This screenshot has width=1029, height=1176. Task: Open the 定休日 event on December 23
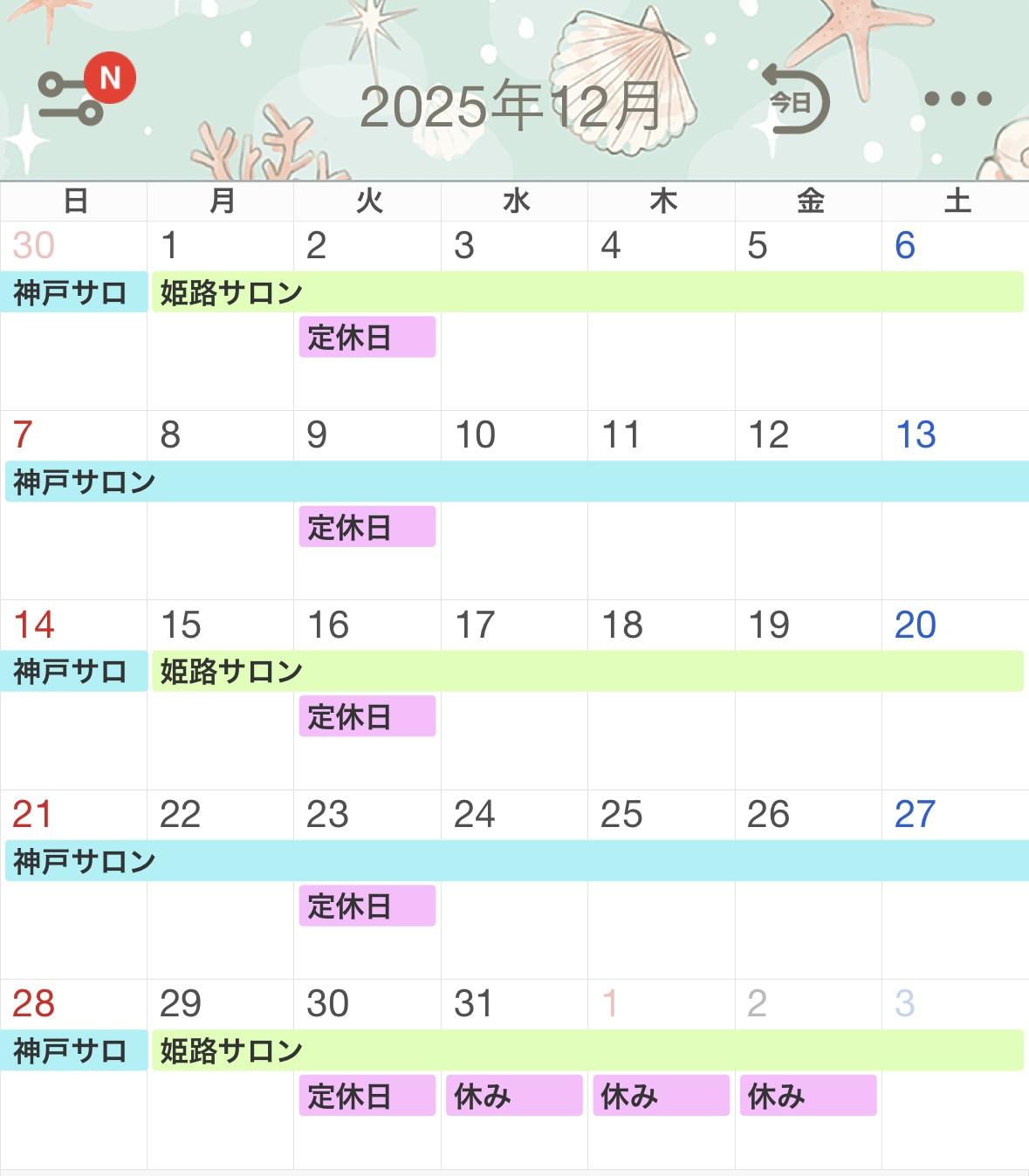[367, 906]
